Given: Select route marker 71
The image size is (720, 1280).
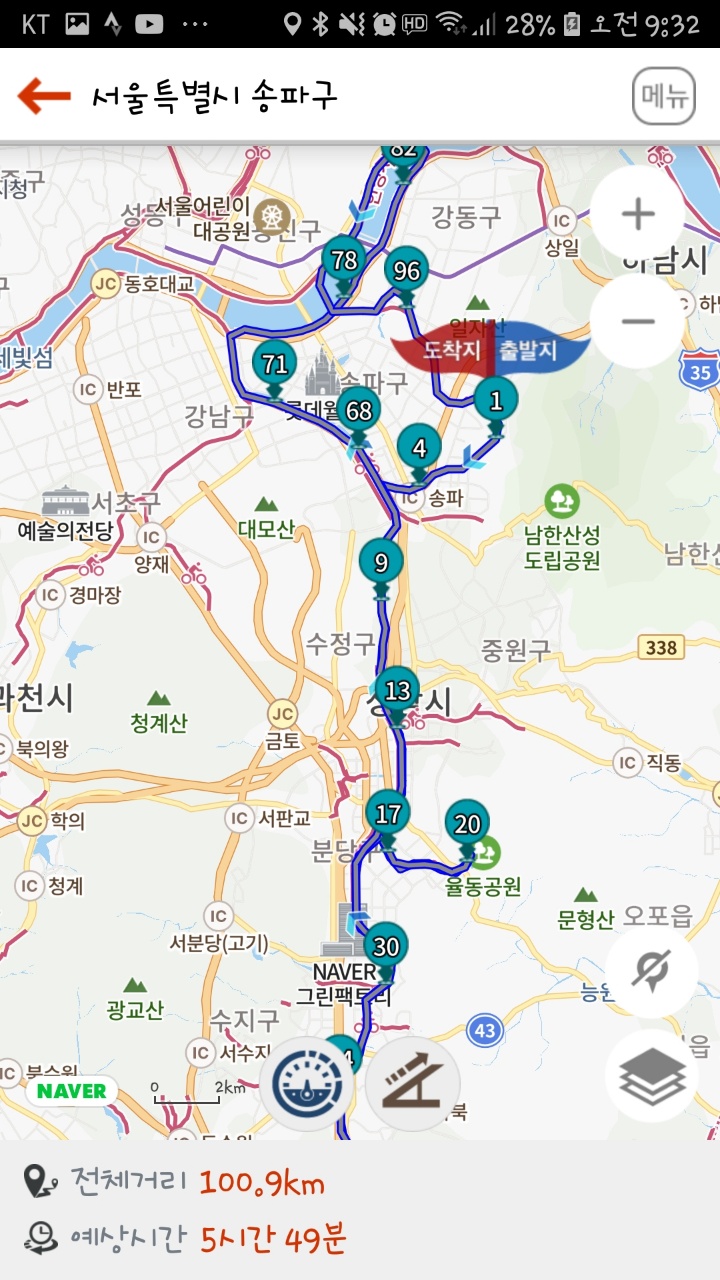Looking at the screenshot, I should click(275, 364).
